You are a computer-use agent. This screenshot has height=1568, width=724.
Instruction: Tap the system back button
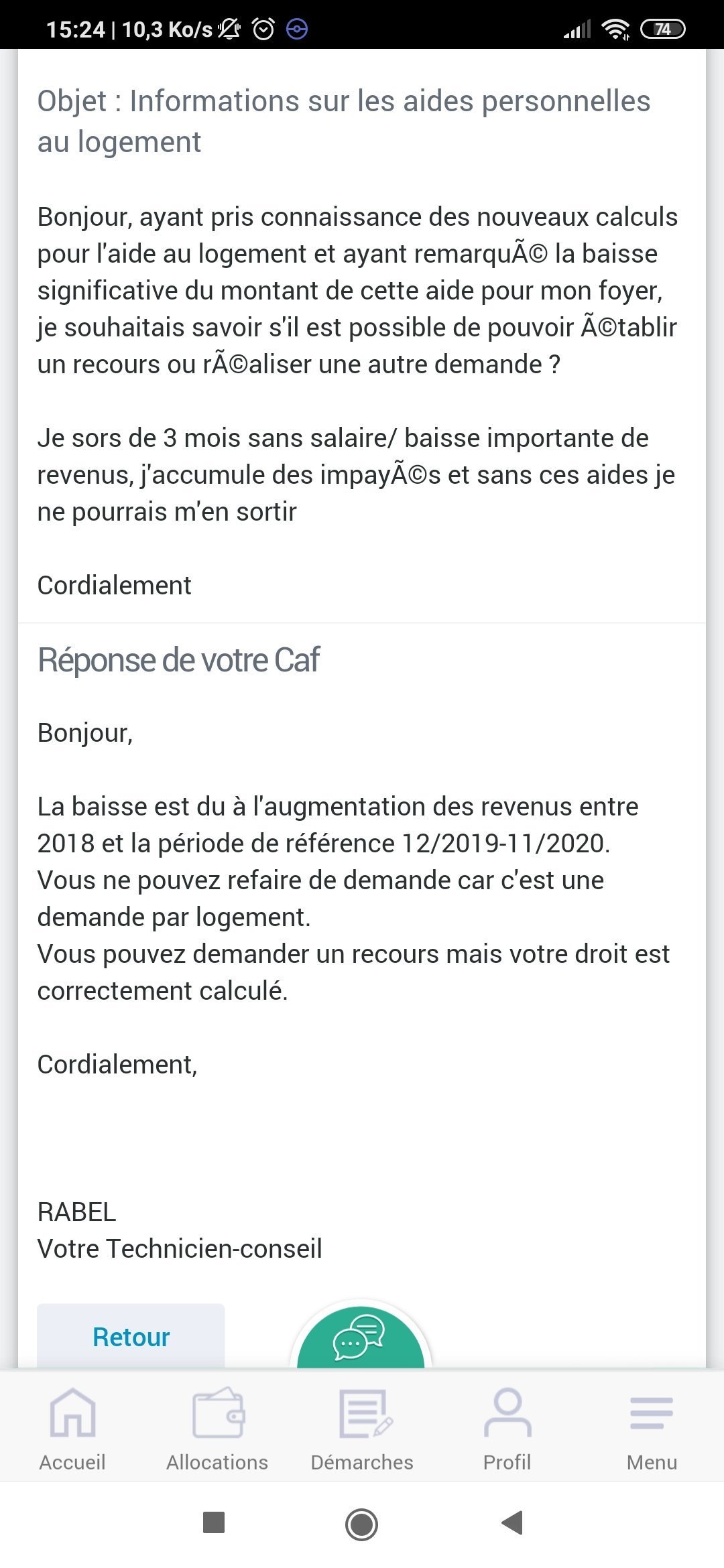click(512, 1523)
